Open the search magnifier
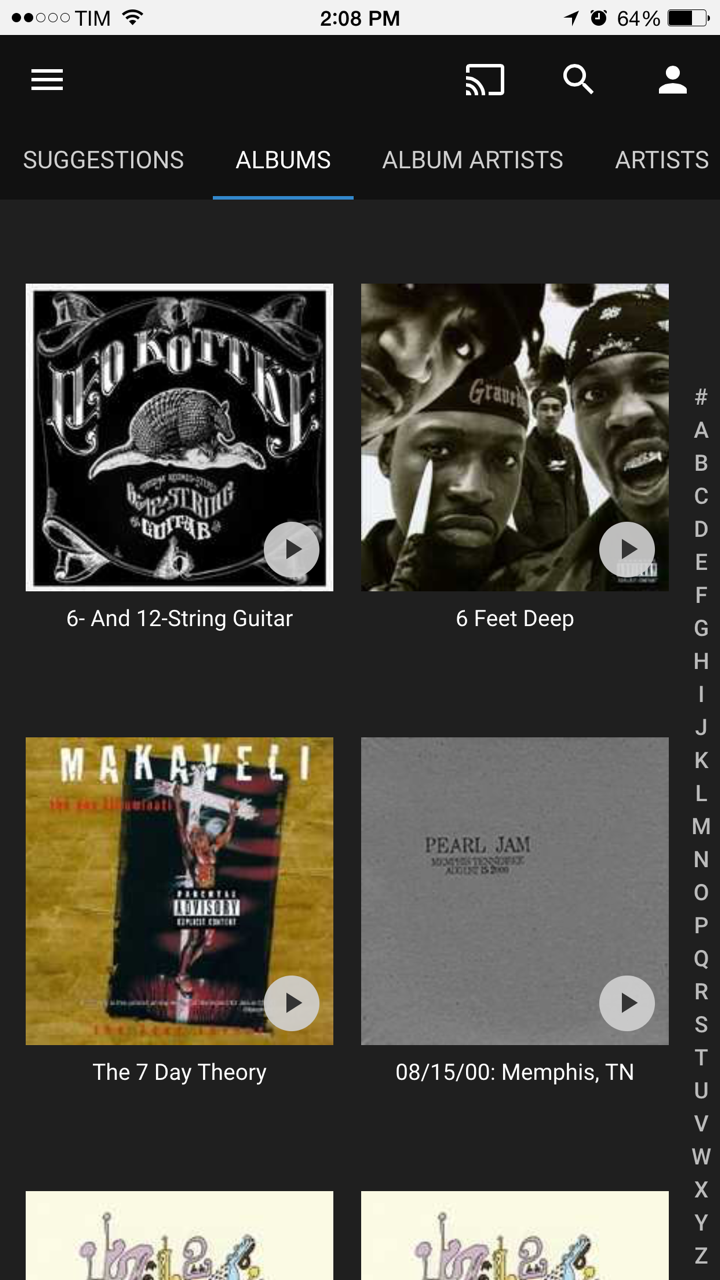720x1280 pixels. pos(578,79)
